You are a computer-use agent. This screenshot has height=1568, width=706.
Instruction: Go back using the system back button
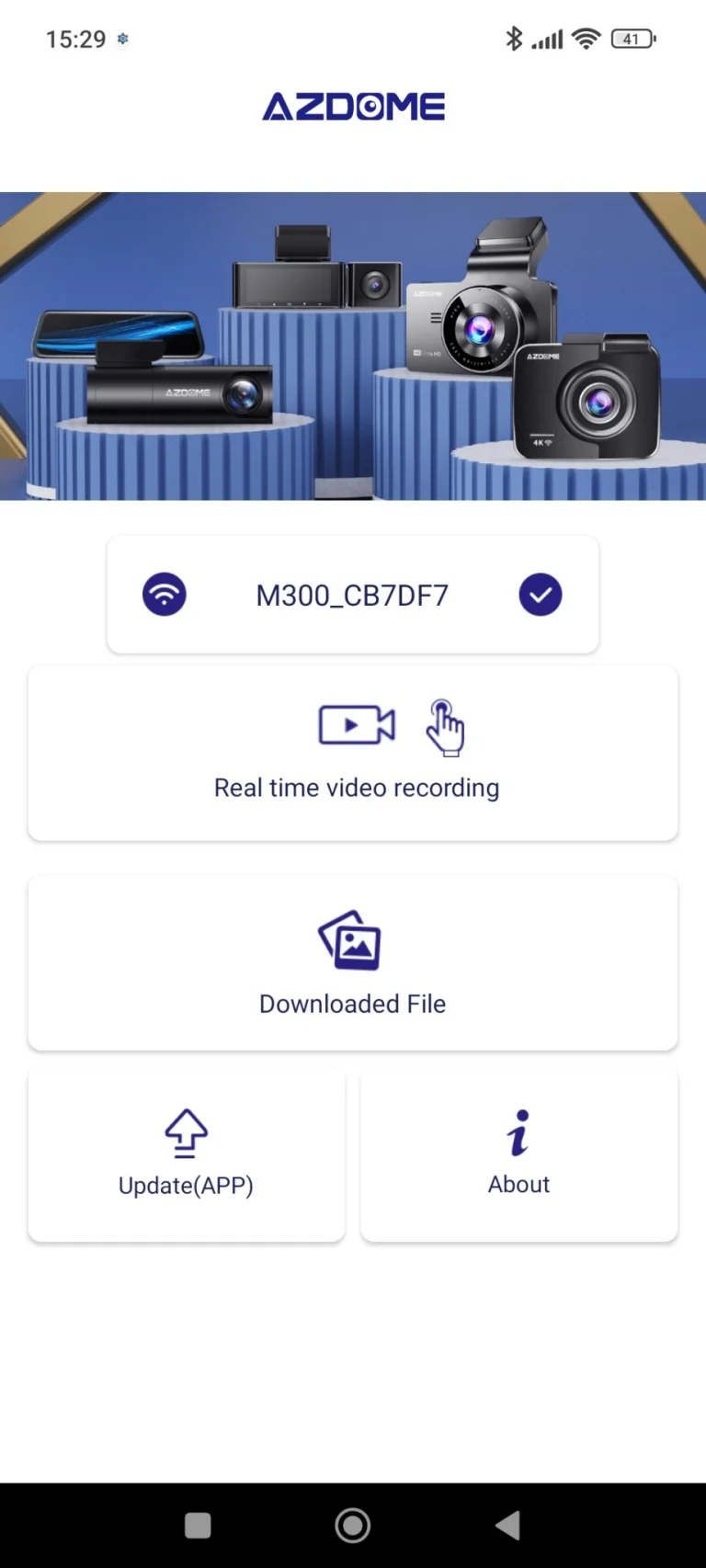[508, 1525]
